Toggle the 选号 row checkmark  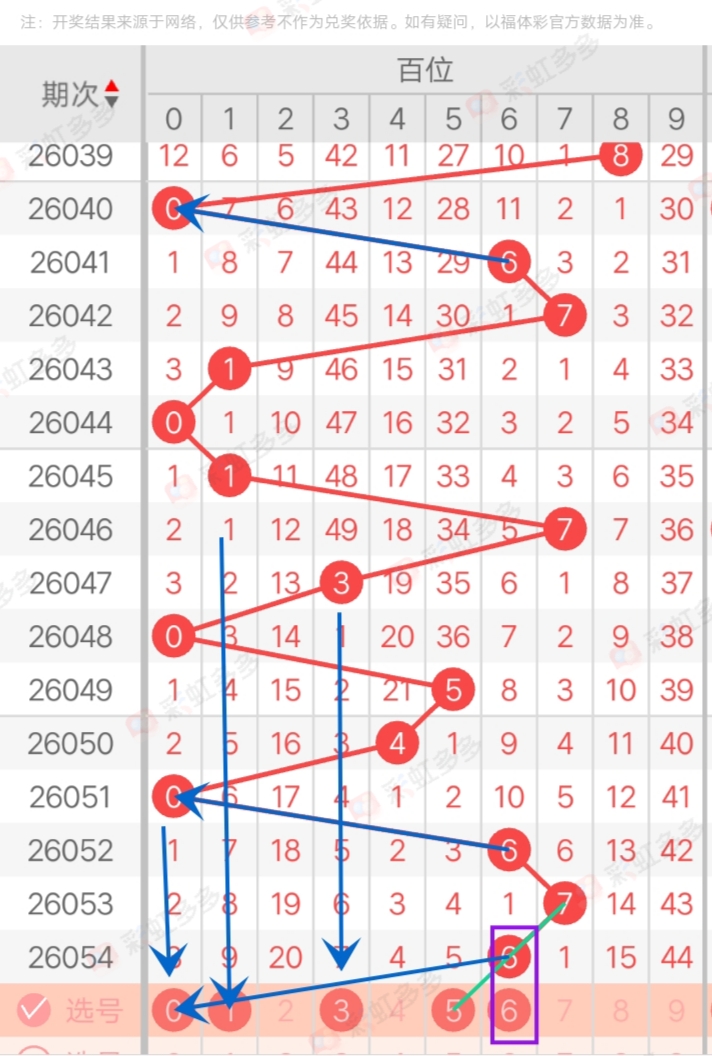pyautogui.click(x=34, y=1011)
